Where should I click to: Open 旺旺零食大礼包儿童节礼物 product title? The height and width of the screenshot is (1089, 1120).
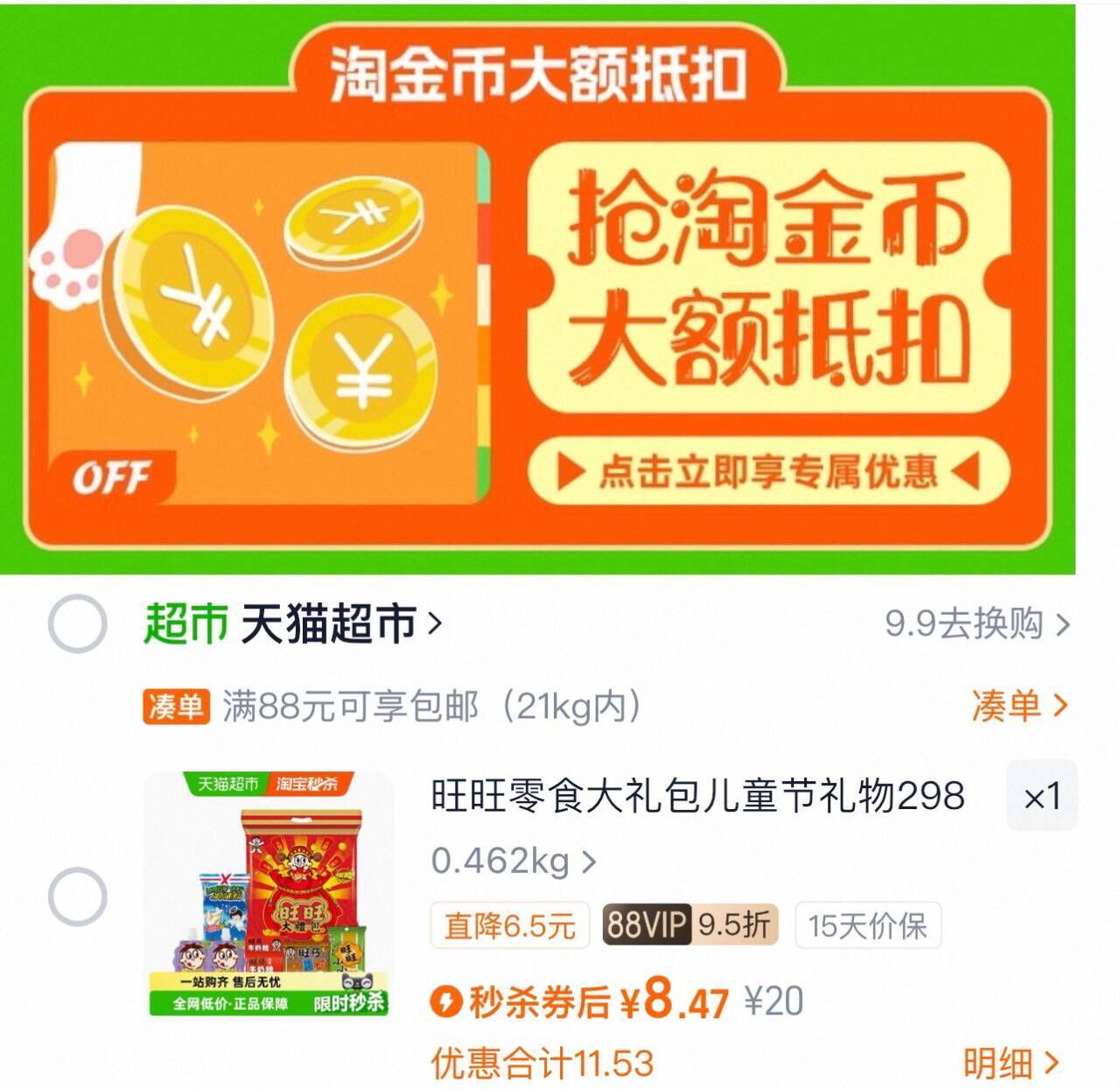coord(697,796)
